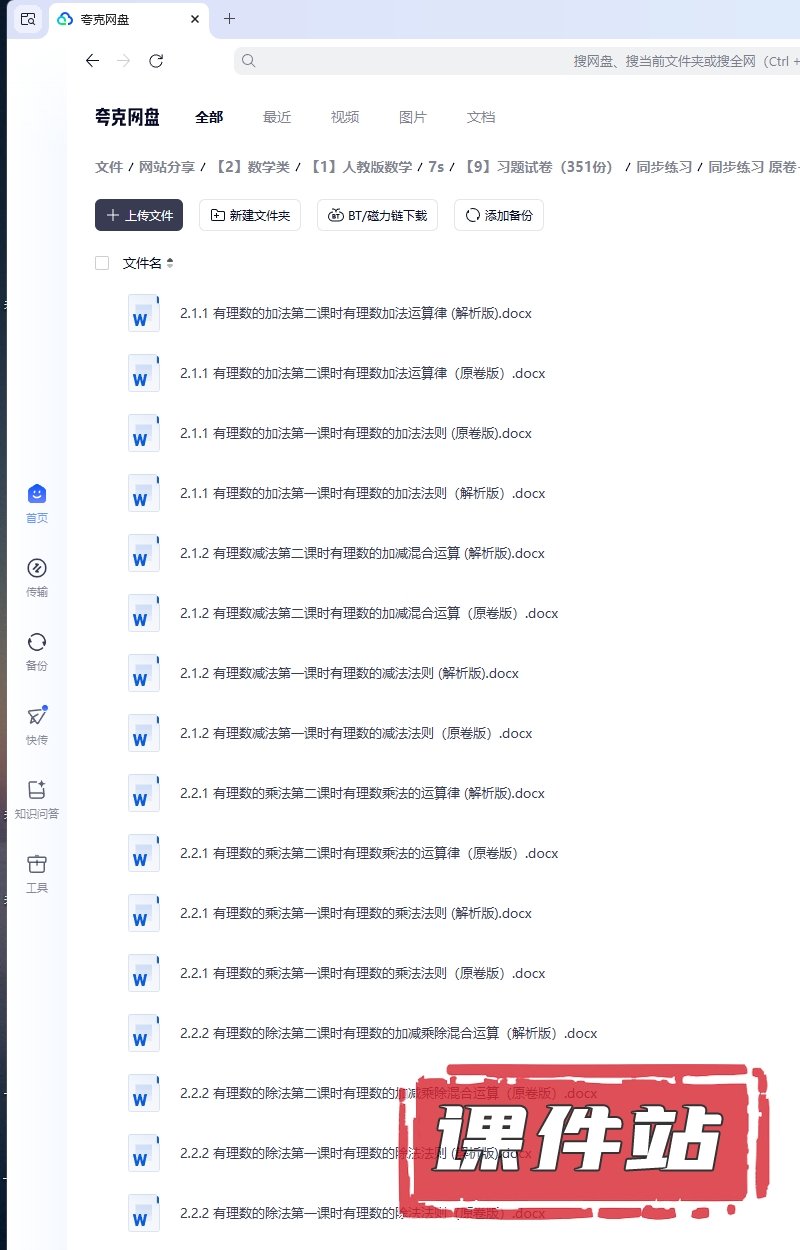Tap 添加备份 button
Screen dimensions: 800x1250
tap(498, 215)
